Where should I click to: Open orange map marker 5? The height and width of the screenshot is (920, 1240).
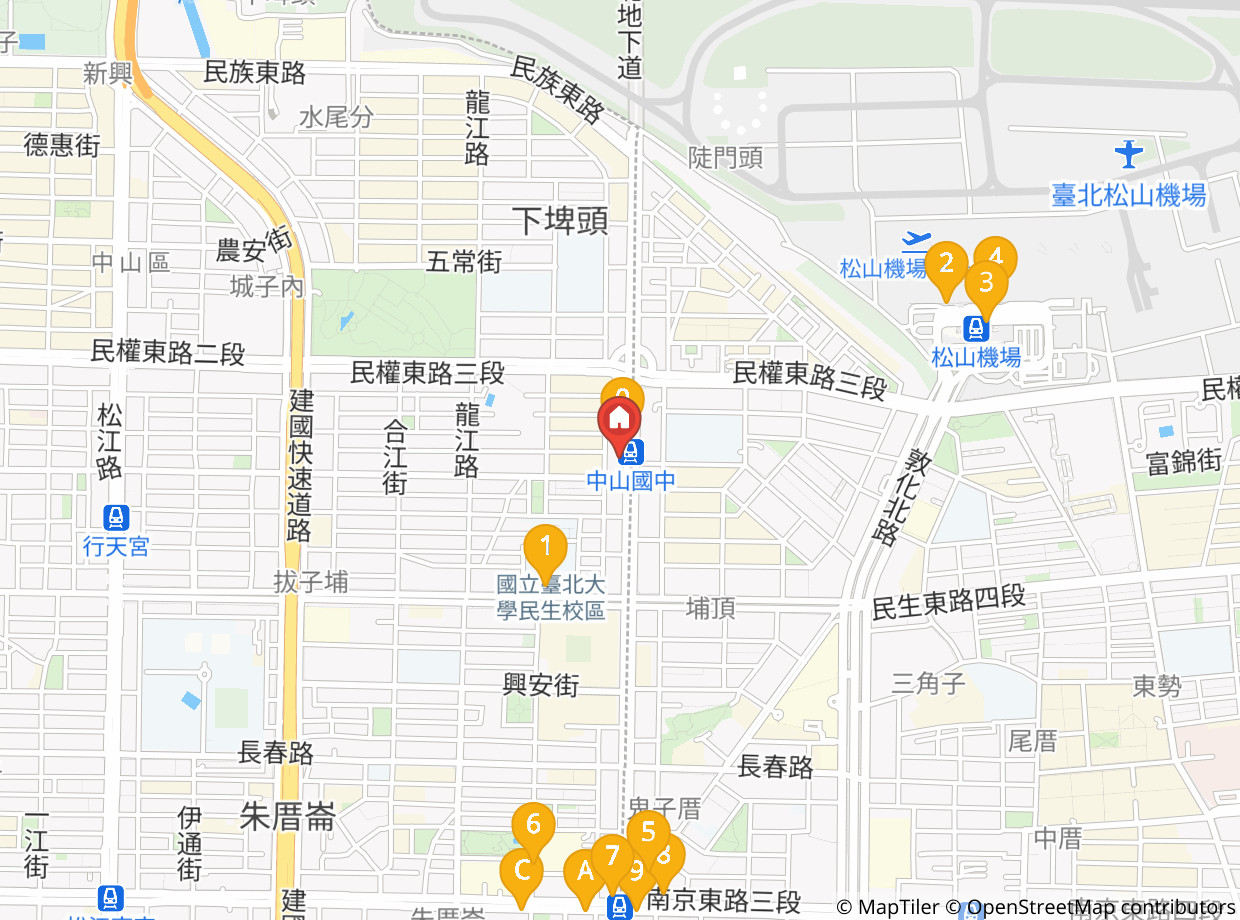click(x=649, y=831)
